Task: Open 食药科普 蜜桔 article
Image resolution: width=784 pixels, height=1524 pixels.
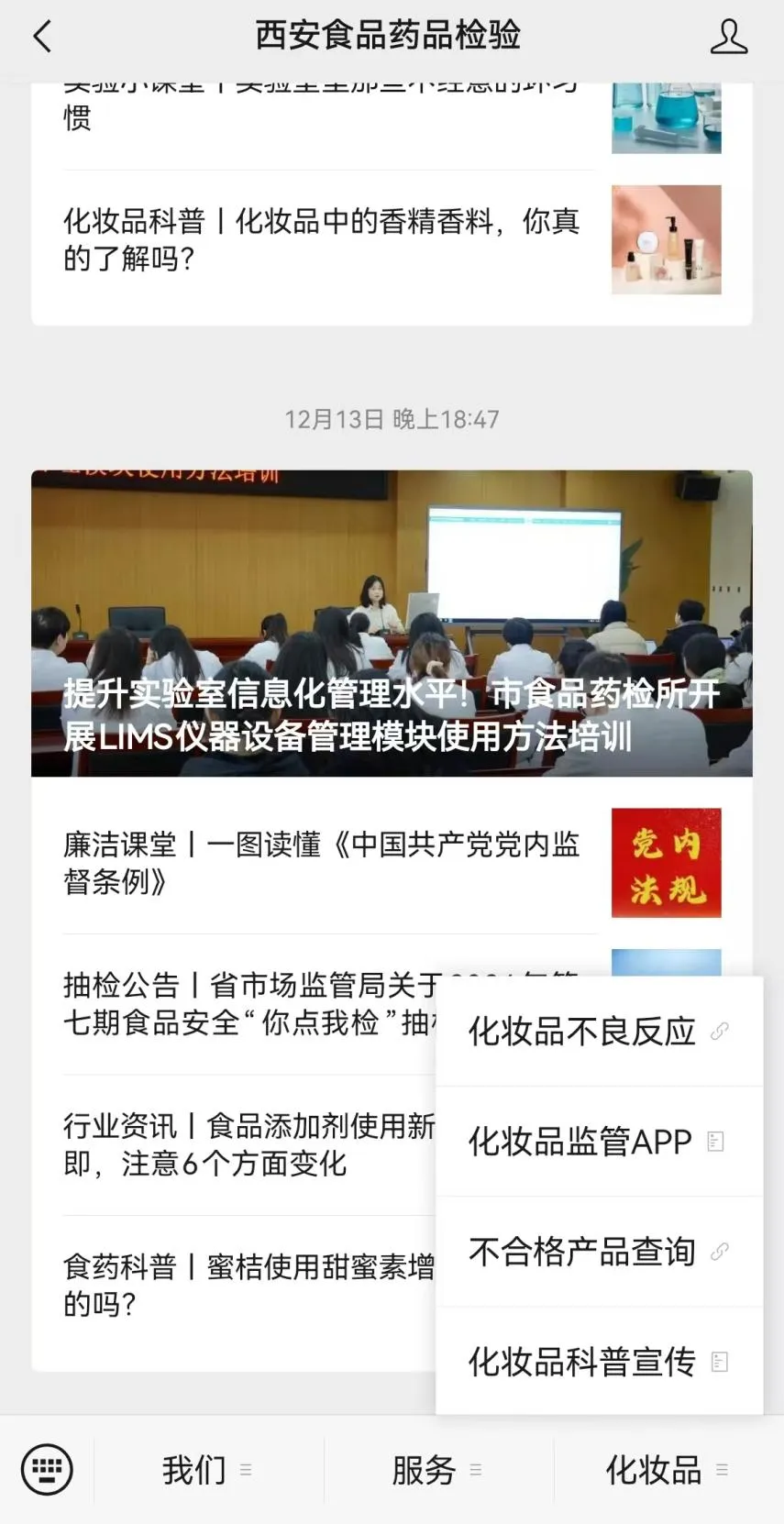Action: [x=248, y=1285]
